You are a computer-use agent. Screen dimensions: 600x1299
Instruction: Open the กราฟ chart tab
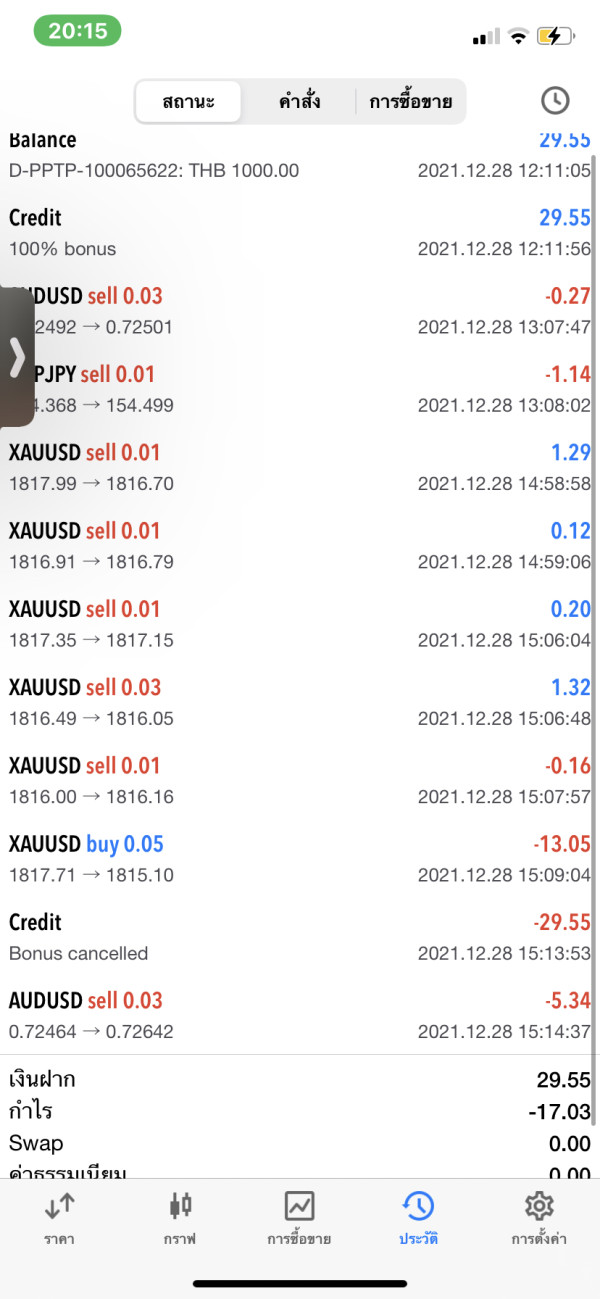click(180, 1219)
